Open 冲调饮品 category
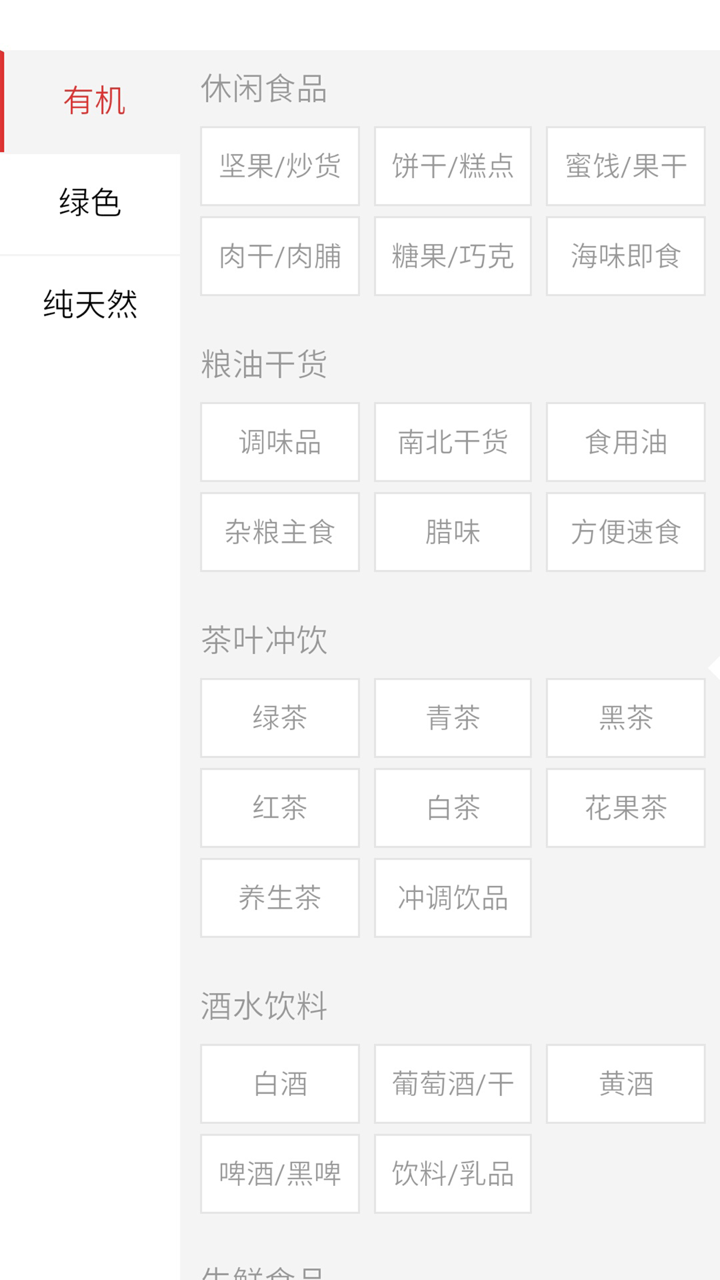The width and height of the screenshot is (720, 1280). pyautogui.click(x=452, y=898)
